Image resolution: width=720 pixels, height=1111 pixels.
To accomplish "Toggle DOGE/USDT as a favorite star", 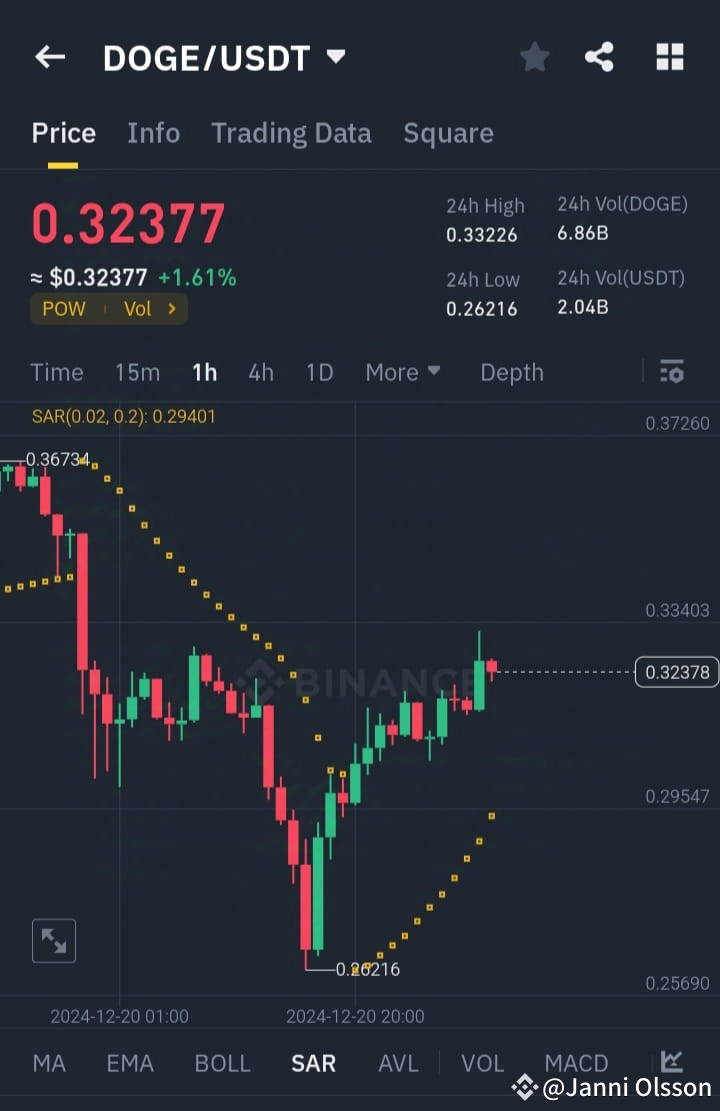I will point(534,57).
